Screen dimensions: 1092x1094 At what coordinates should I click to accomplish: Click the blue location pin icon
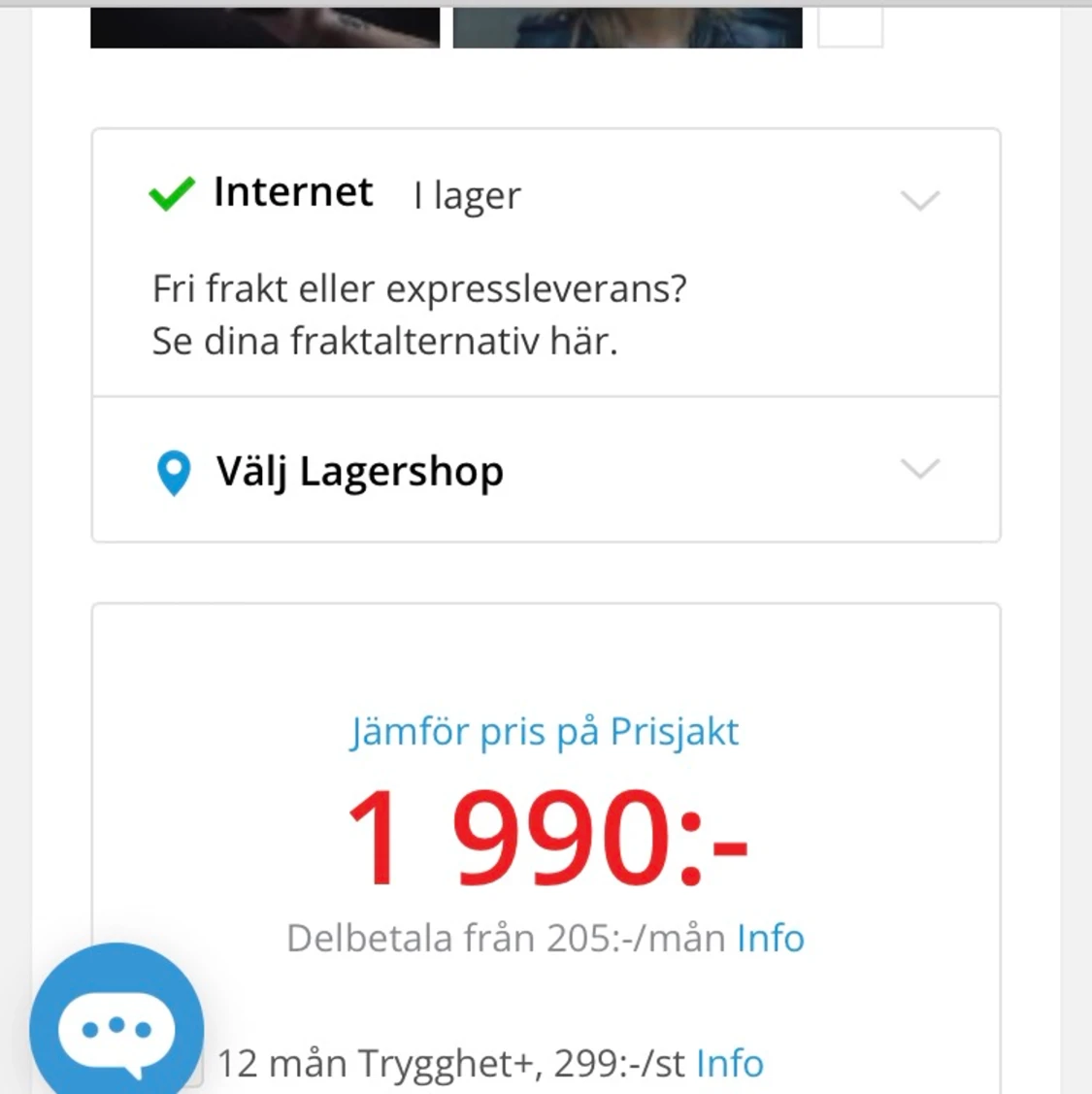173,474
